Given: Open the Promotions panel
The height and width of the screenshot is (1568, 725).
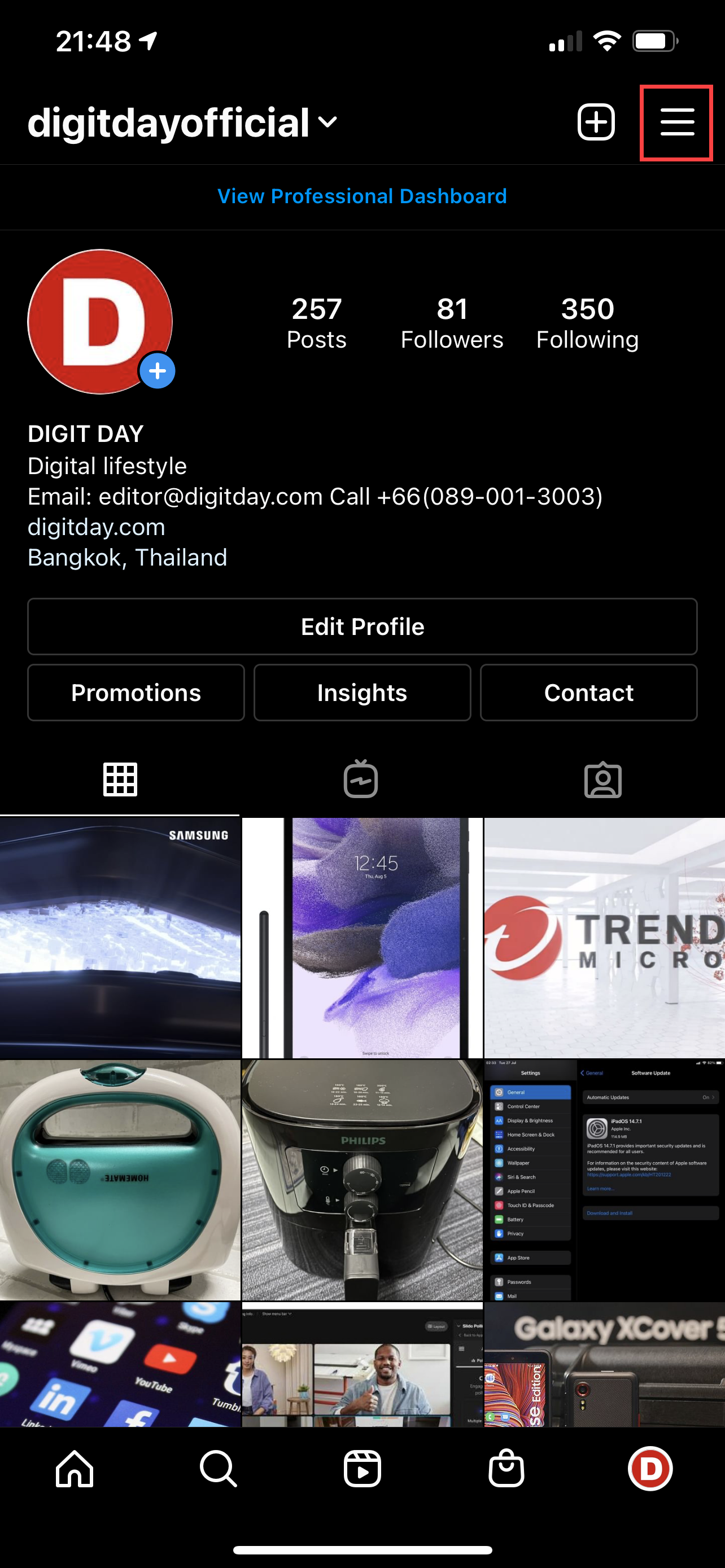Looking at the screenshot, I should pyautogui.click(x=135, y=692).
